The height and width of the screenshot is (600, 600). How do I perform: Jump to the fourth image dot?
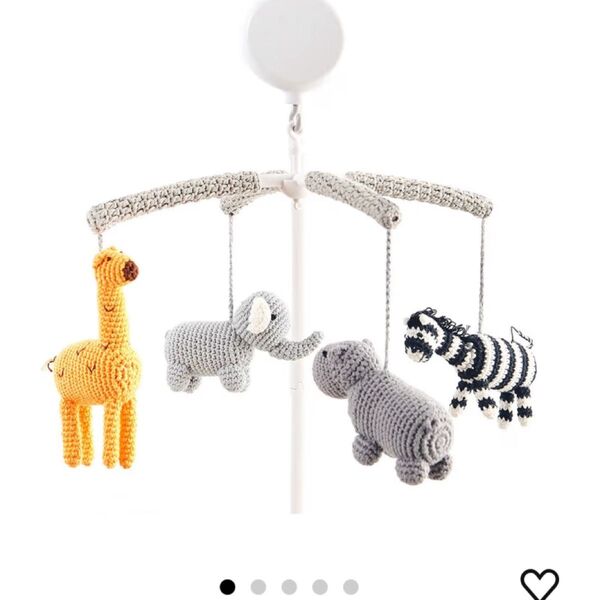click(x=320, y=587)
